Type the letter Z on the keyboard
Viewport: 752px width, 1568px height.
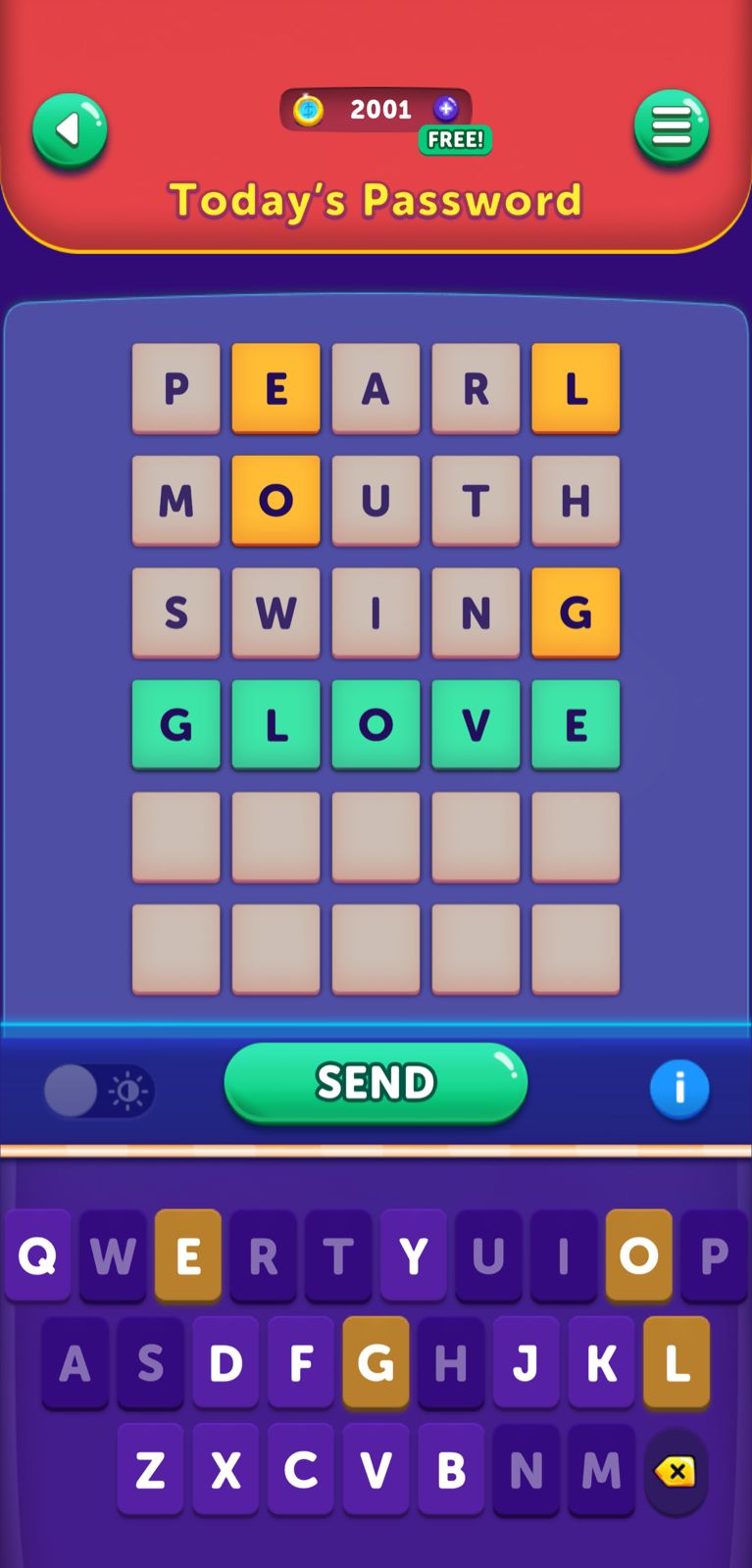150,1469
